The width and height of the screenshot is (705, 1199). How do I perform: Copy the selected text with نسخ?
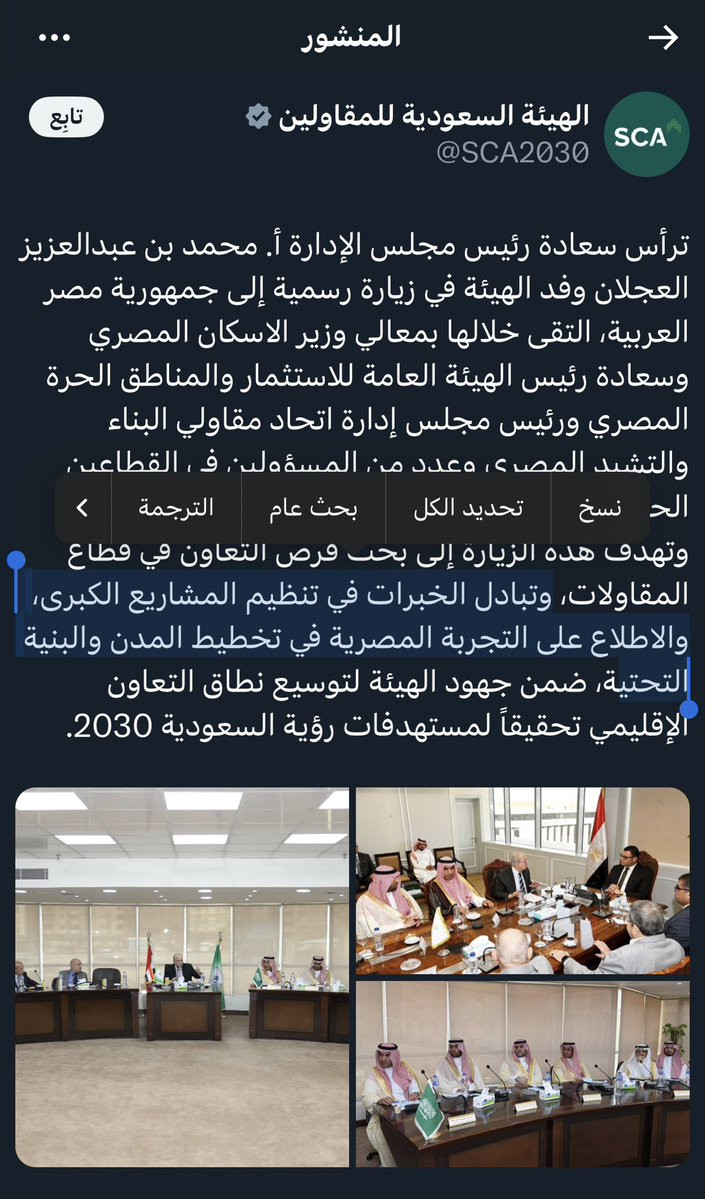pyautogui.click(x=599, y=509)
